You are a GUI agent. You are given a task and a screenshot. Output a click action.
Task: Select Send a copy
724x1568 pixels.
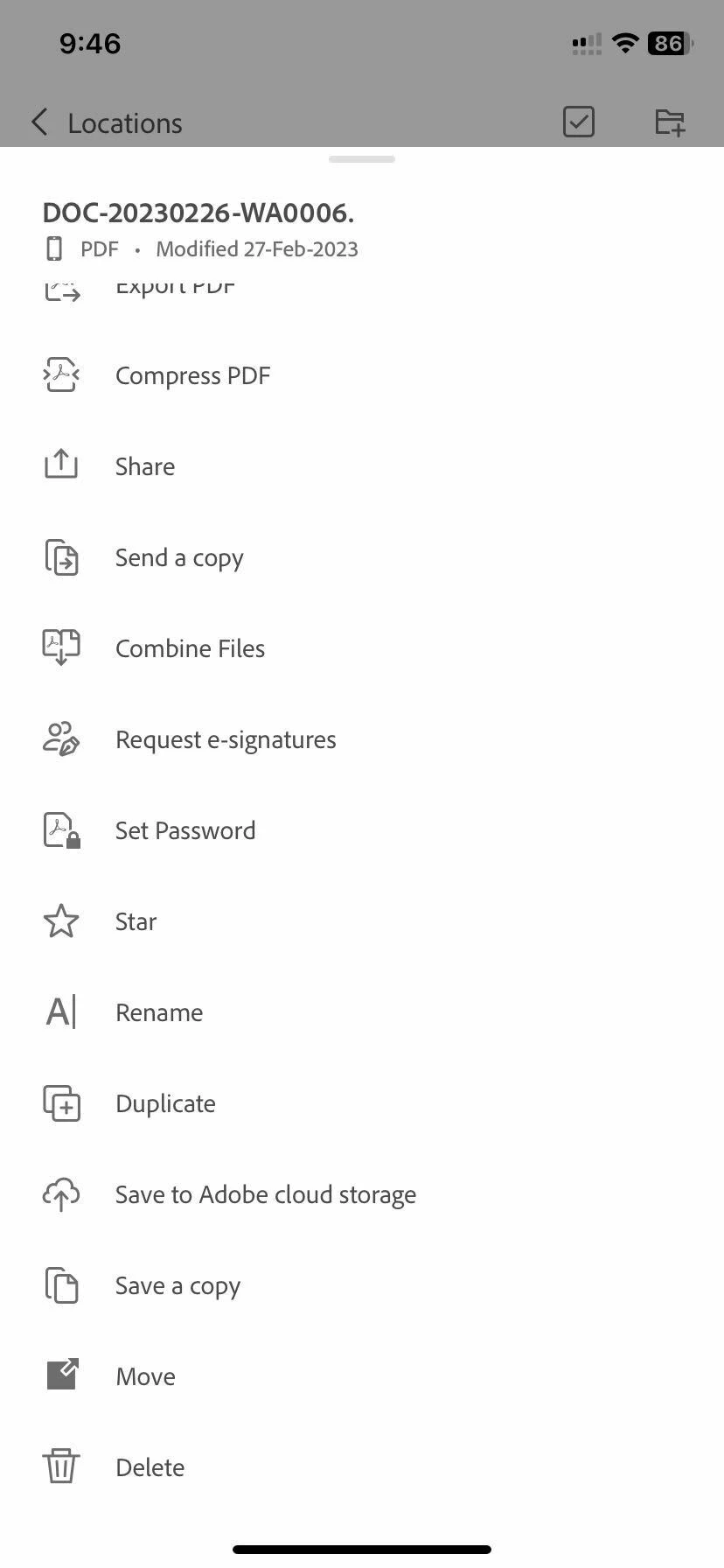(x=179, y=558)
